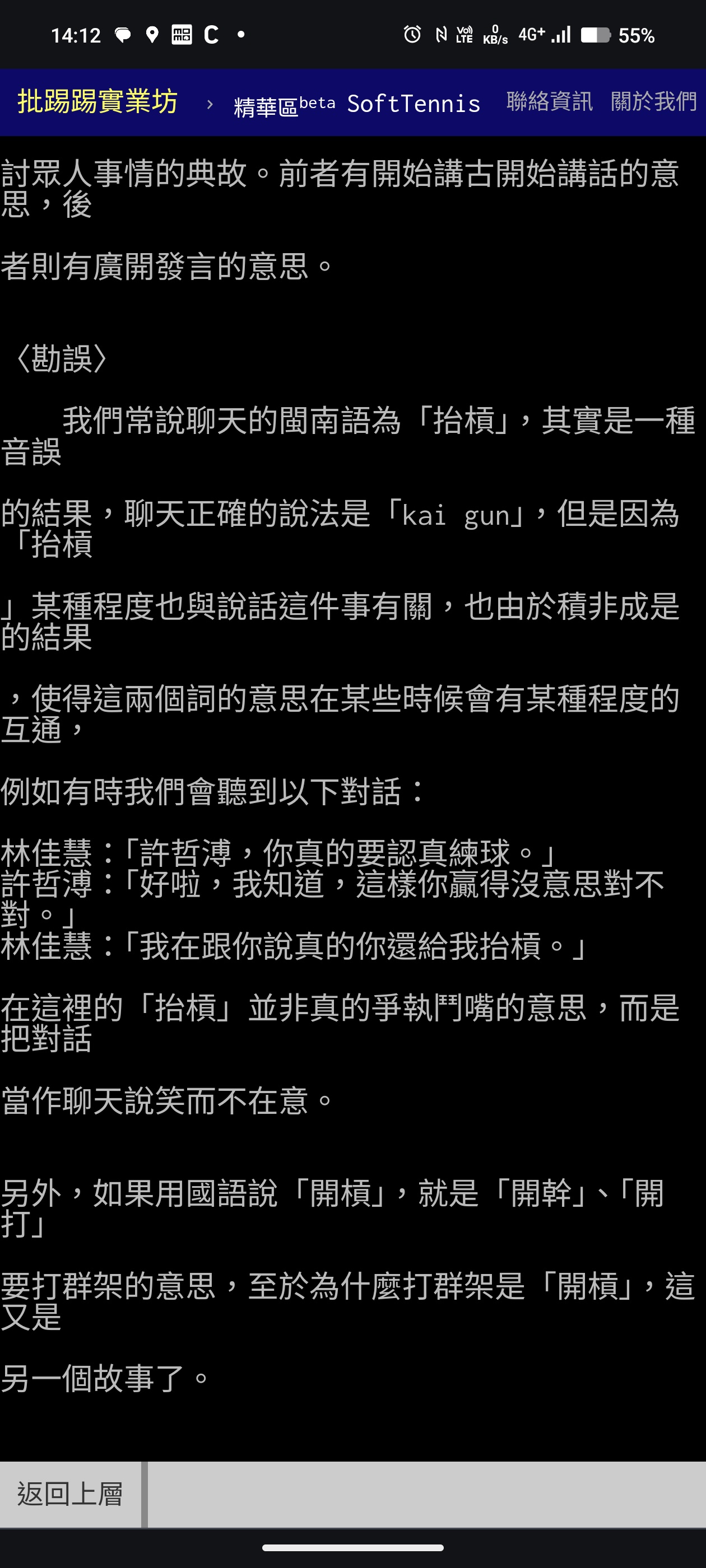The image size is (706, 1568).
Task: Open the 批踢踢實業坊 home link
Action: [x=97, y=102]
